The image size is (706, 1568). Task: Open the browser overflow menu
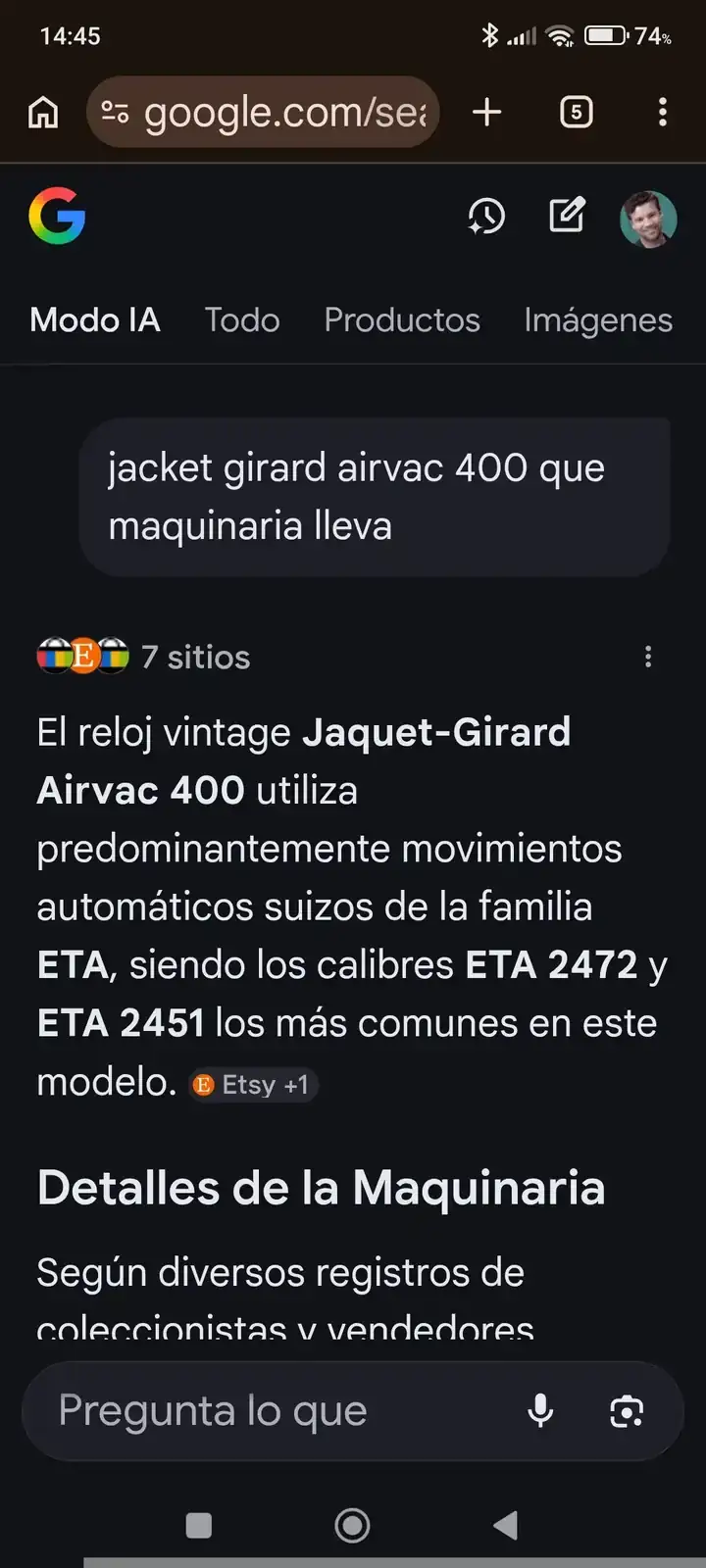[x=663, y=113]
